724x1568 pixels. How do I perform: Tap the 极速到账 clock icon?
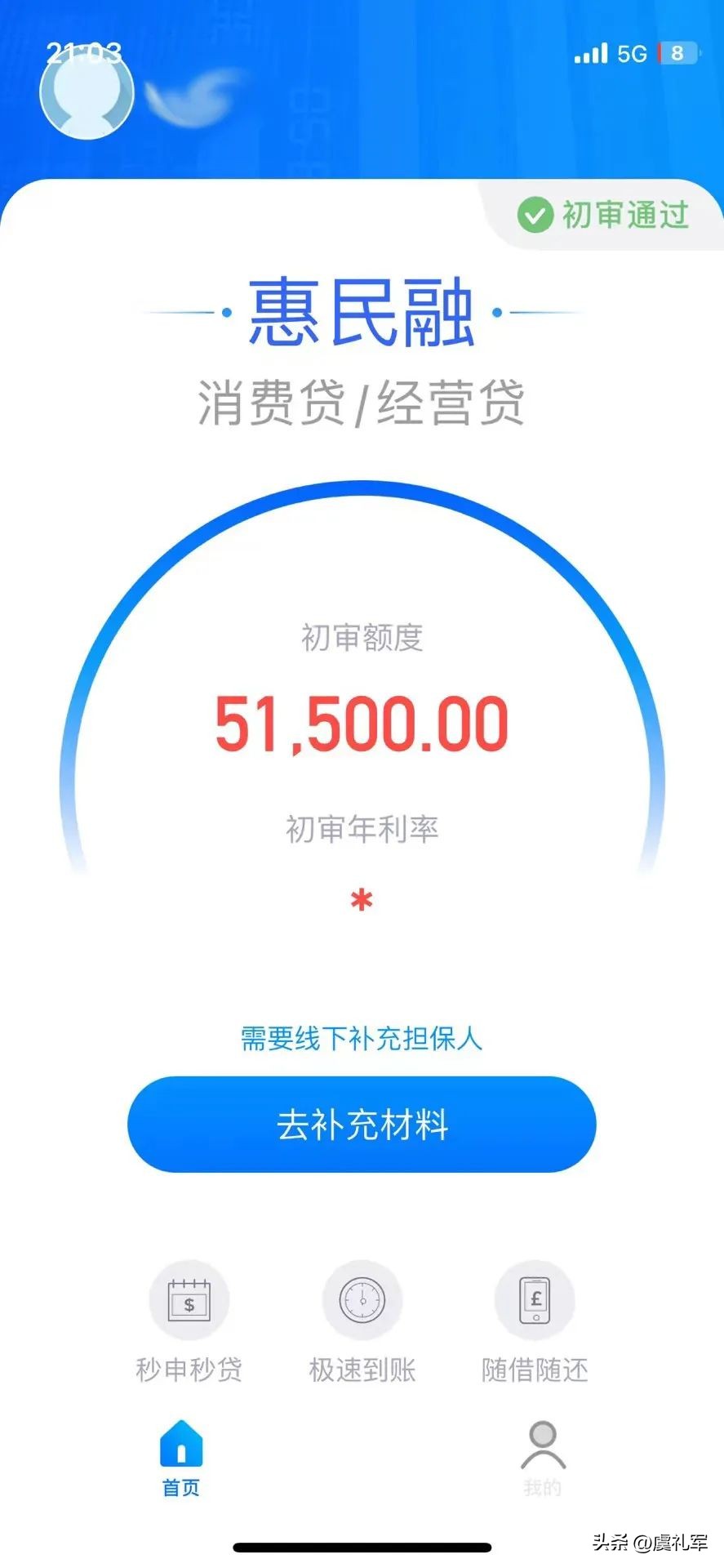pyautogui.click(x=362, y=1300)
